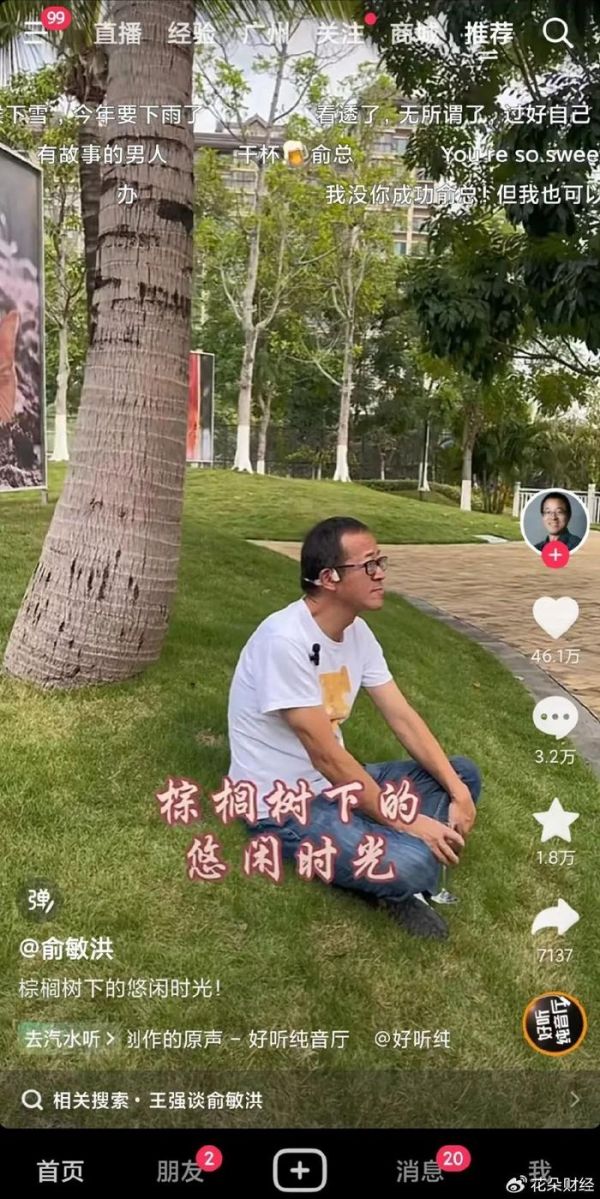The width and height of the screenshot is (600, 1199).
Task: Switch to the 直播 tab
Action: [x=118, y=34]
